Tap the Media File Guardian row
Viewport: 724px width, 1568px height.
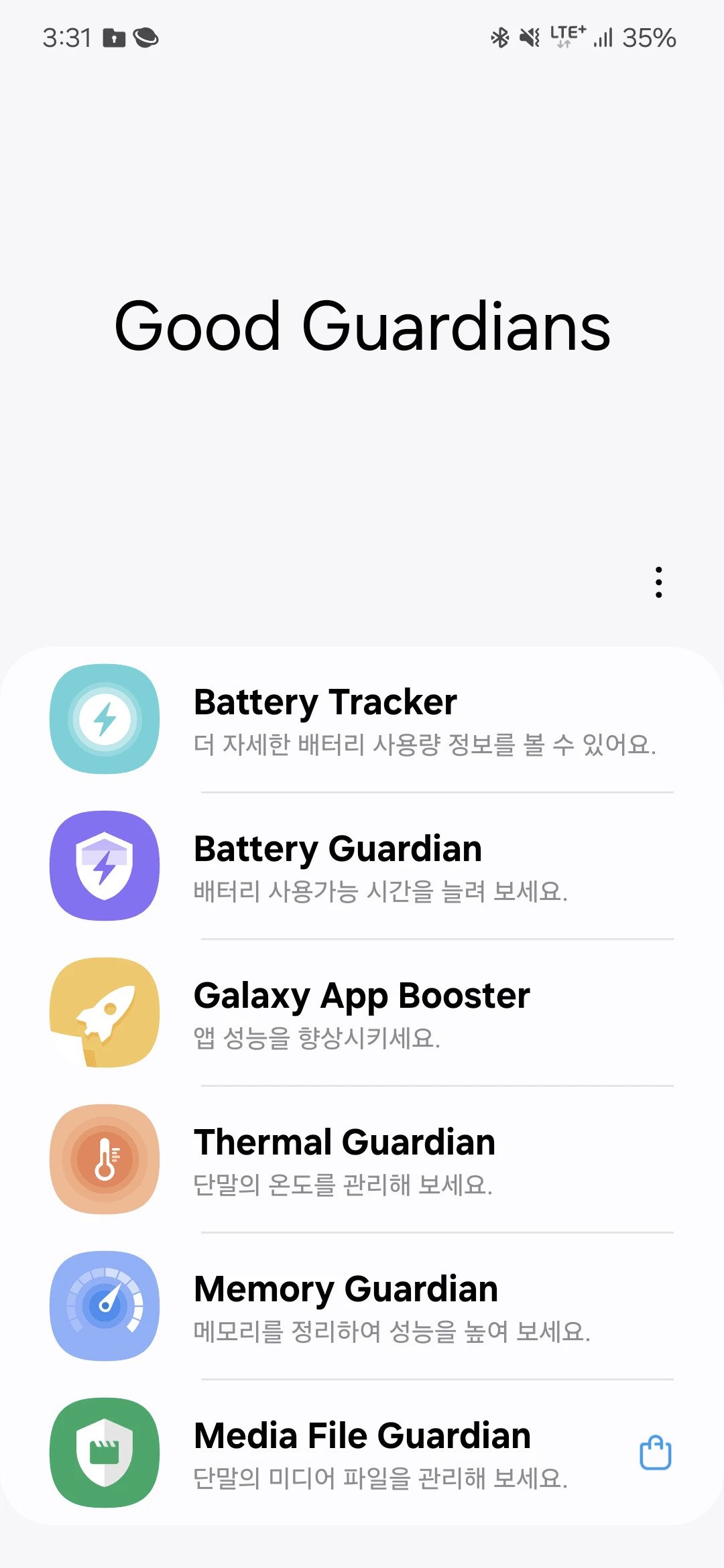point(362,1453)
